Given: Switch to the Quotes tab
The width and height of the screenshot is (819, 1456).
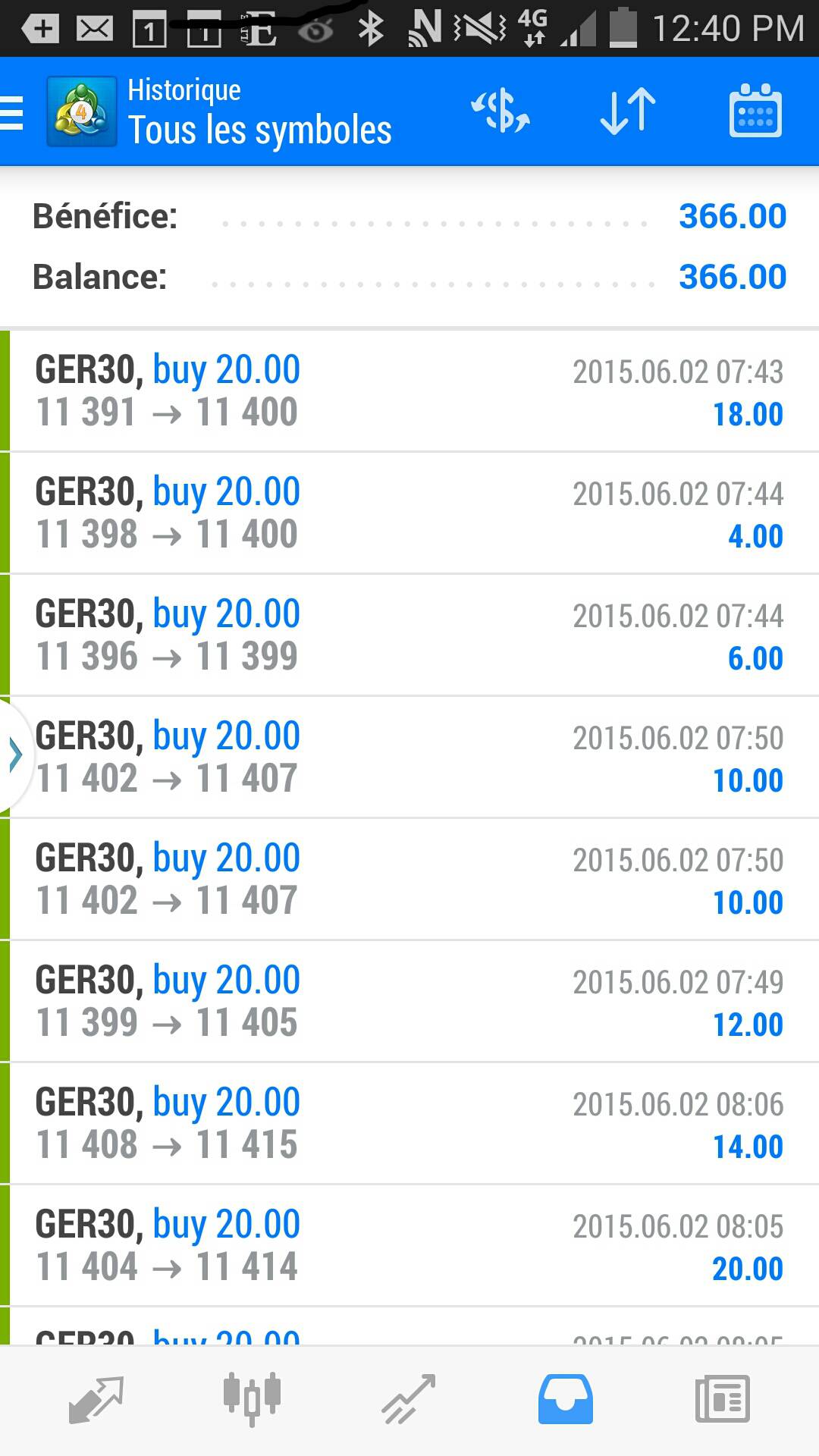Looking at the screenshot, I should (96, 1400).
